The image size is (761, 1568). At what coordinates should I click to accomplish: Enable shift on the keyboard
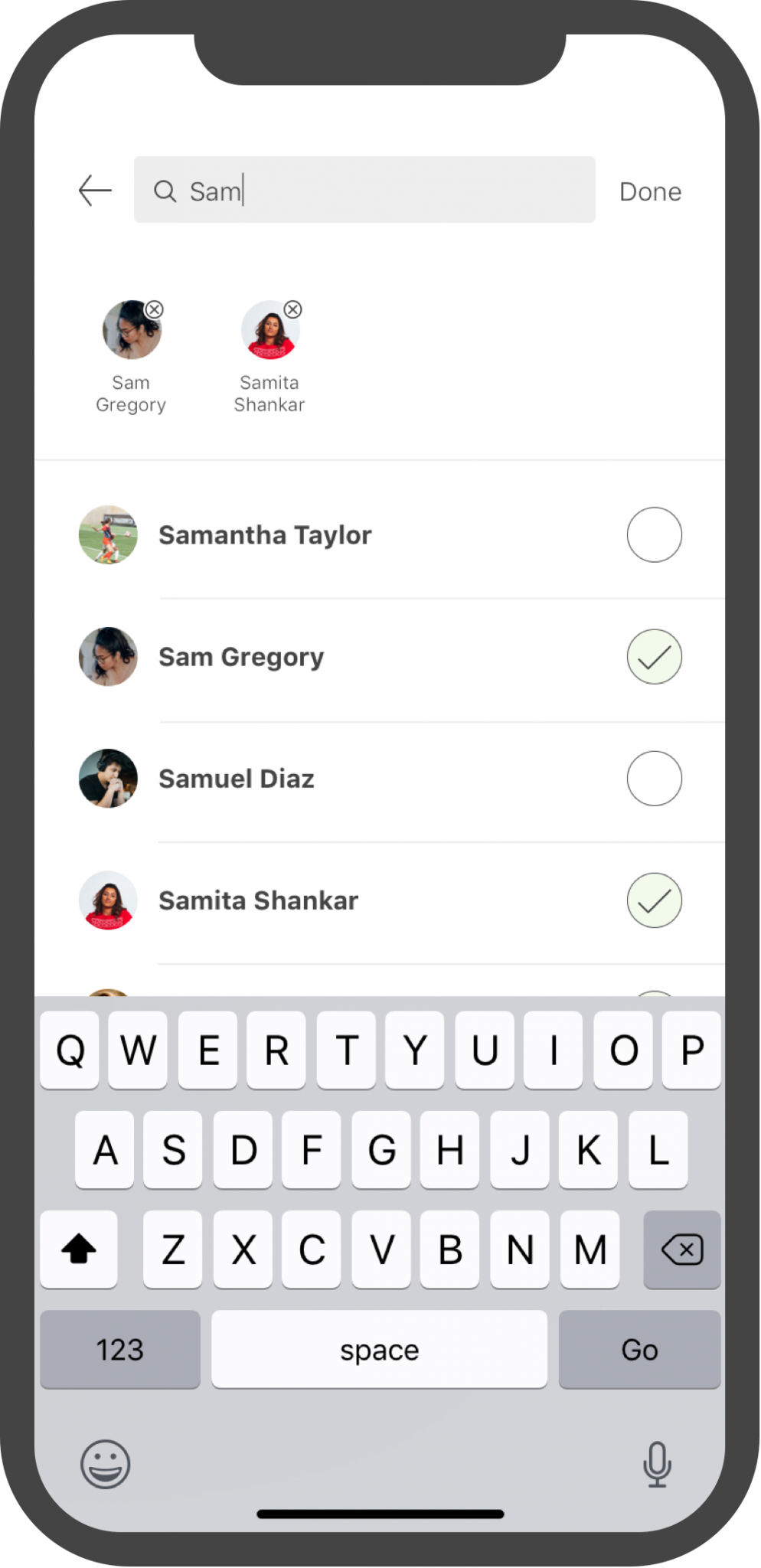pos(79,1249)
